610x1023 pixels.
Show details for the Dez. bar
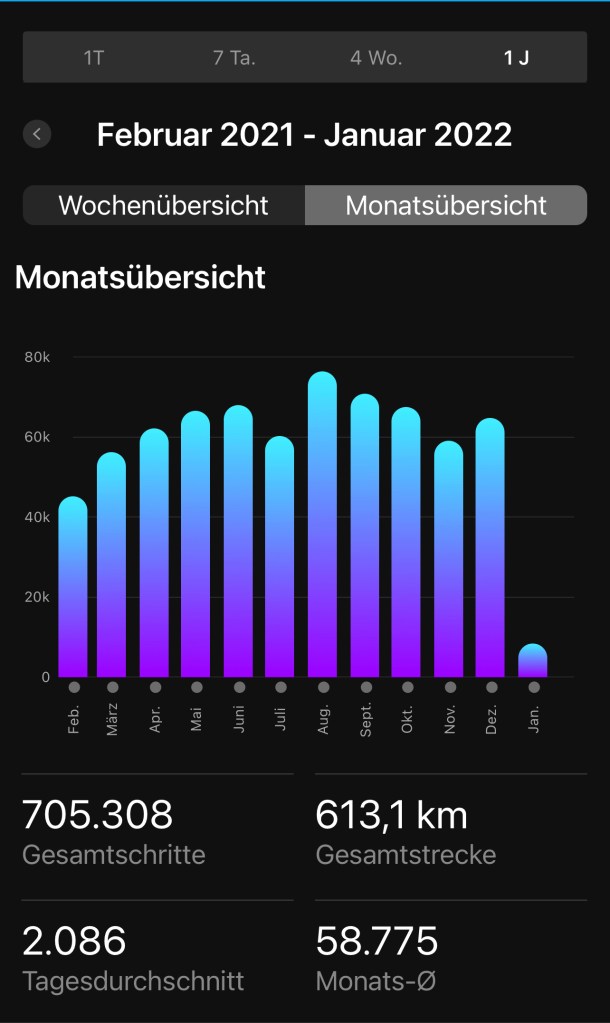tap(490, 548)
